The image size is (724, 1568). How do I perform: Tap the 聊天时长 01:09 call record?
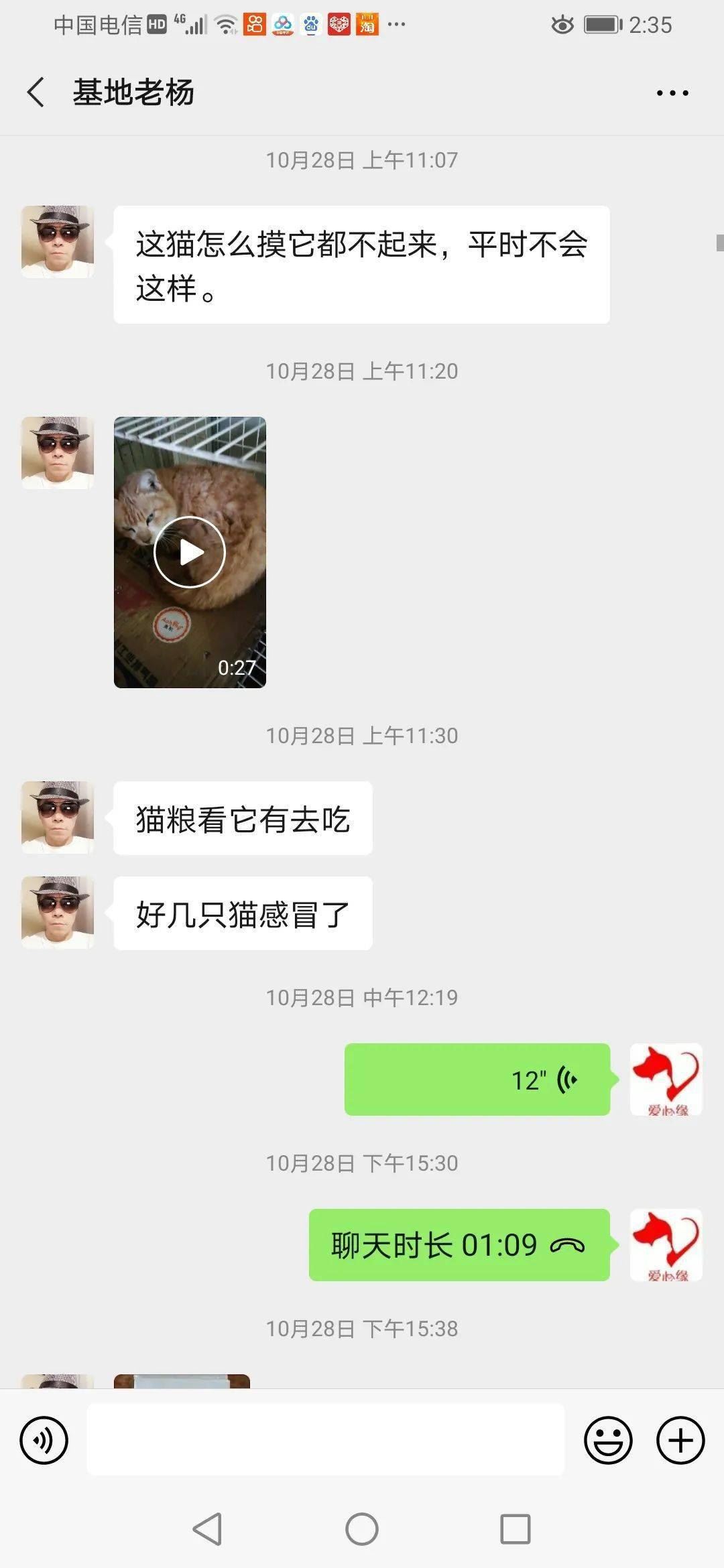458,1245
